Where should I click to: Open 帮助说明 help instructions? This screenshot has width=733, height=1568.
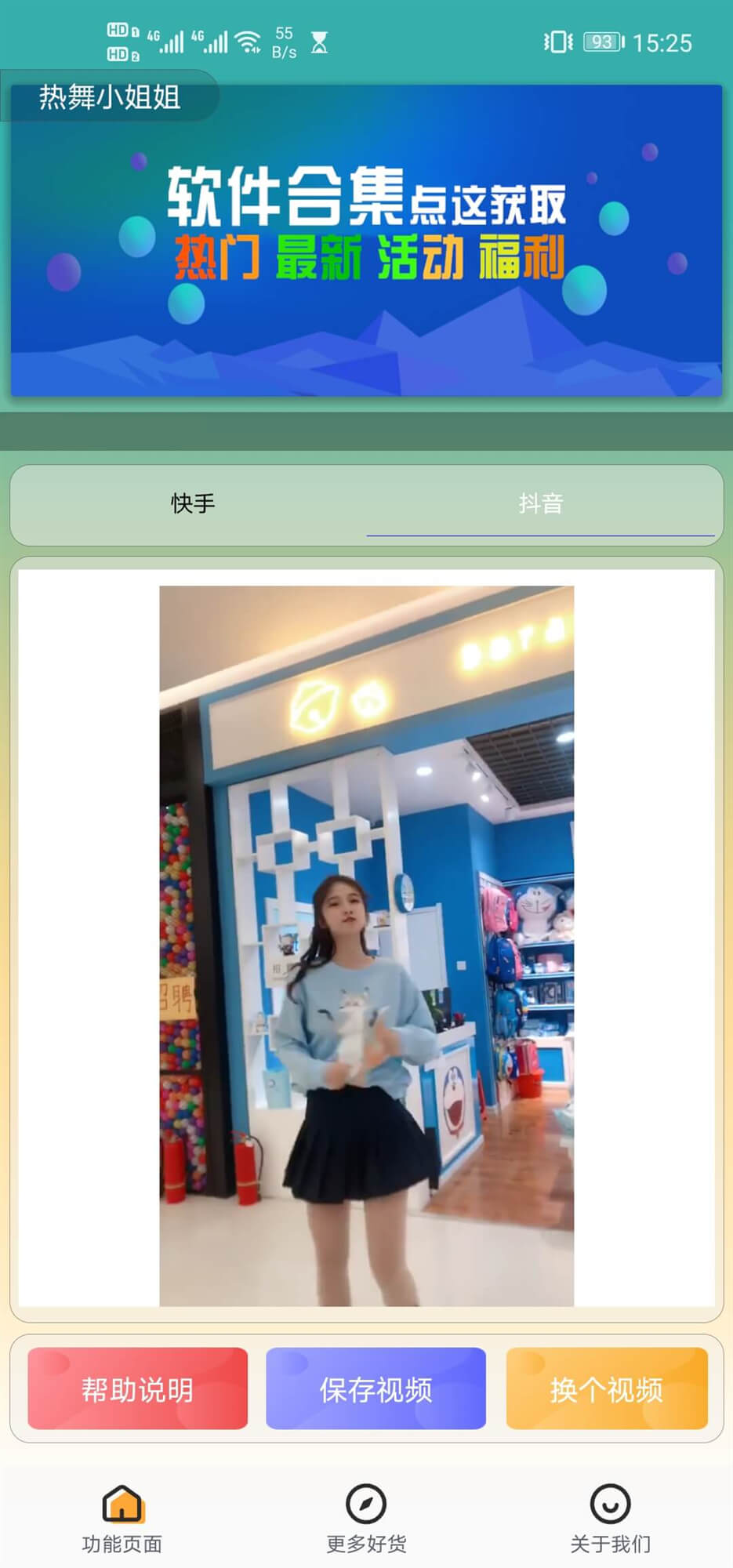[137, 1388]
